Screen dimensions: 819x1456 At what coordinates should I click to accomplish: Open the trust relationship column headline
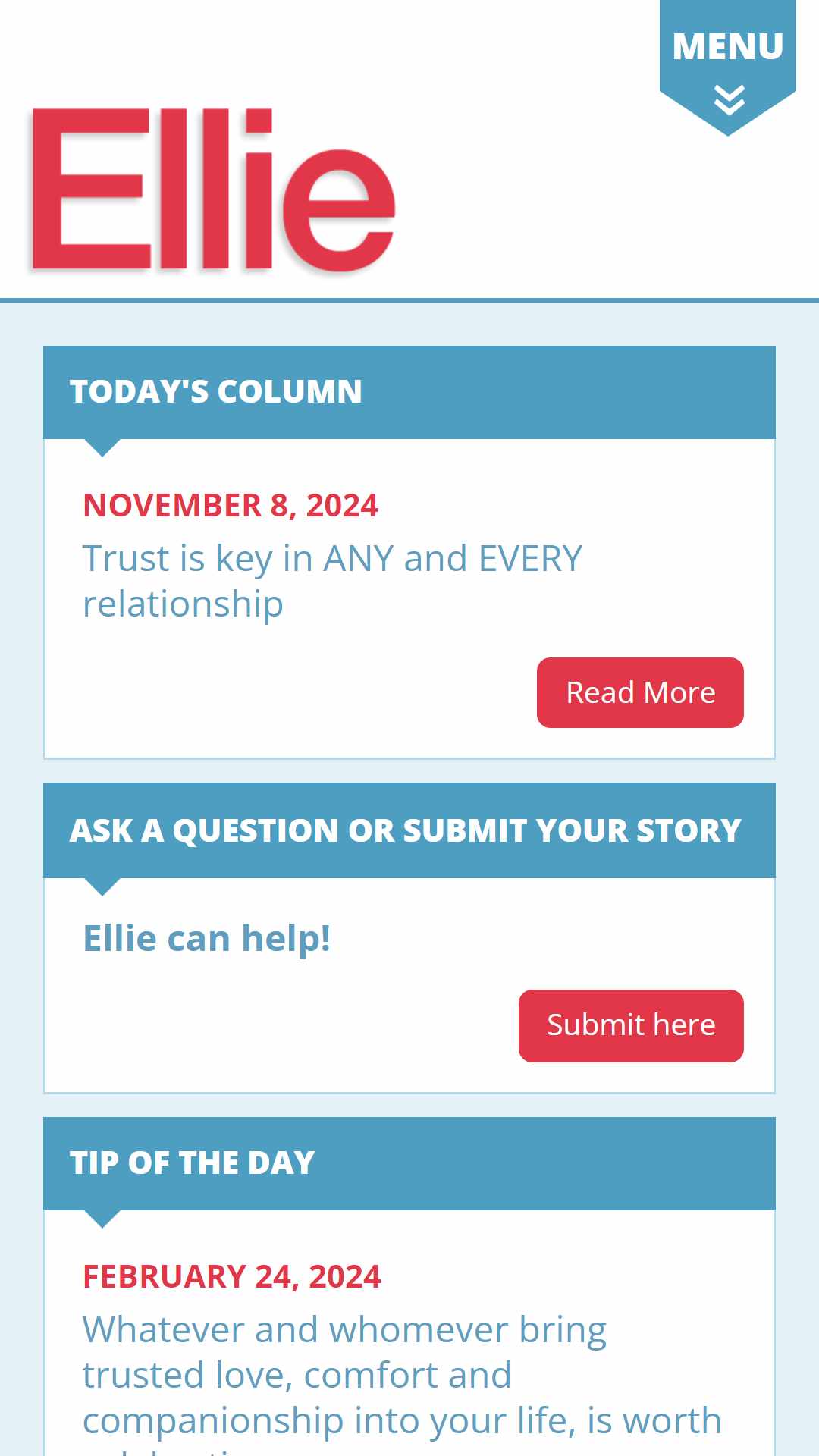click(332, 581)
